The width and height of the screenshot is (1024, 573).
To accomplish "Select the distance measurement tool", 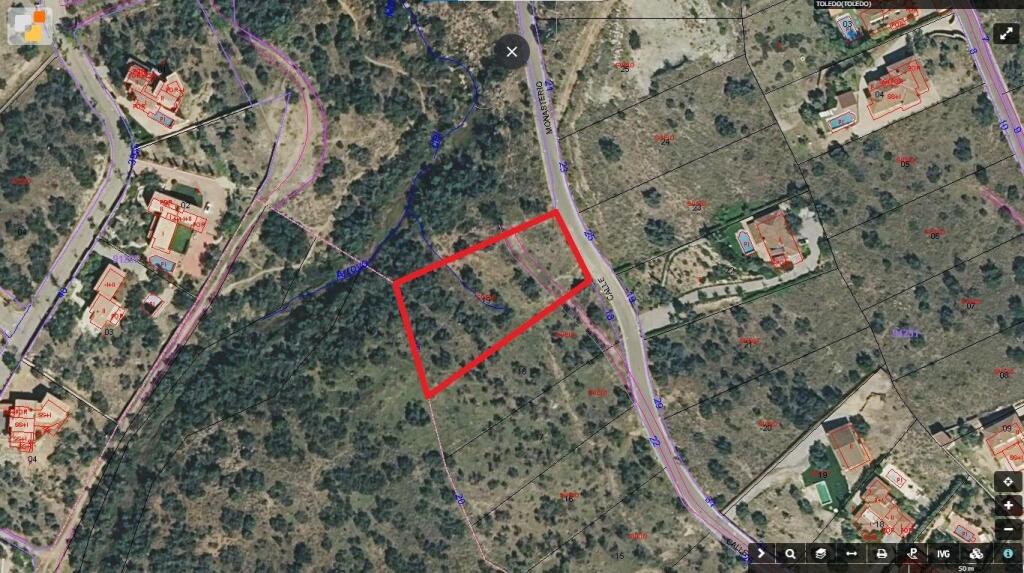I will [851, 553].
